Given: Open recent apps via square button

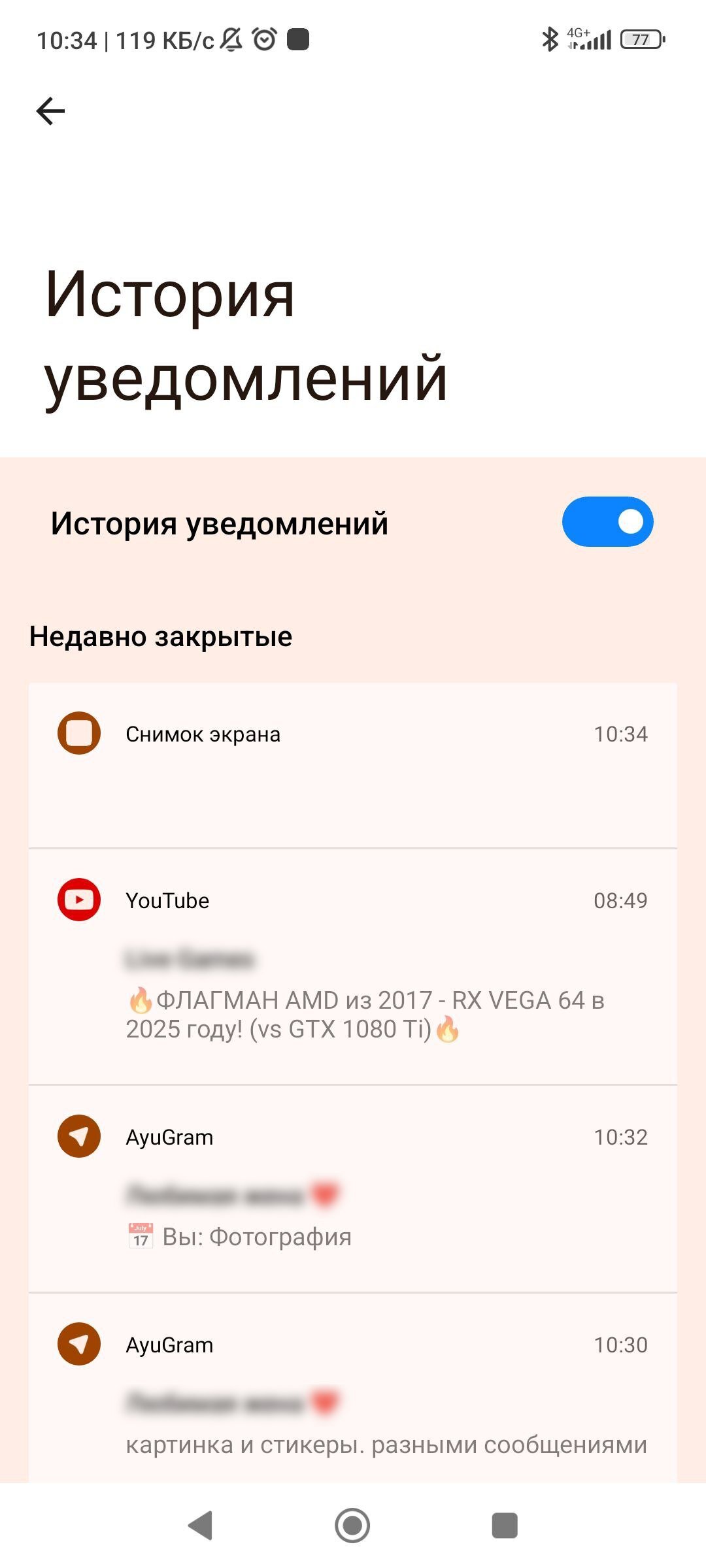Looking at the screenshot, I should pyautogui.click(x=504, y=1526).
